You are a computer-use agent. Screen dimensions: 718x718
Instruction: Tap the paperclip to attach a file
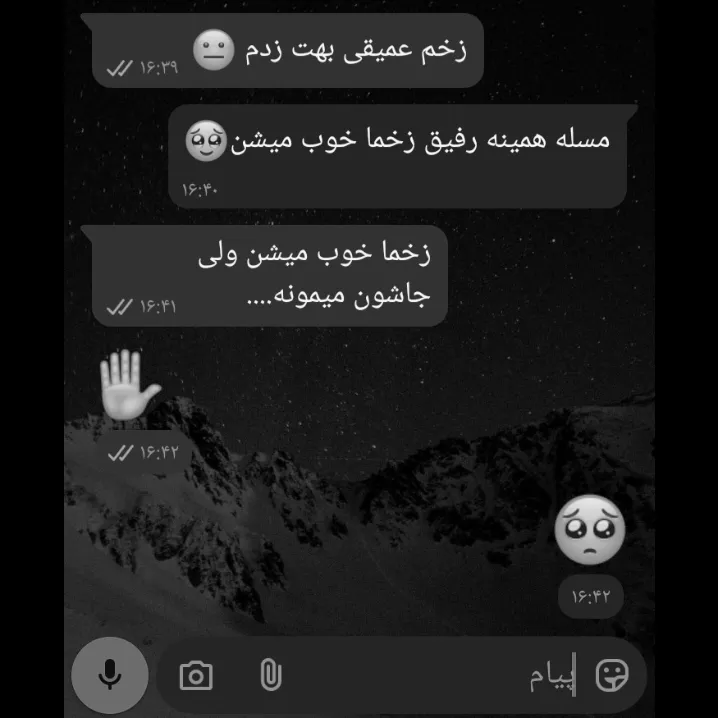[269, 677]
